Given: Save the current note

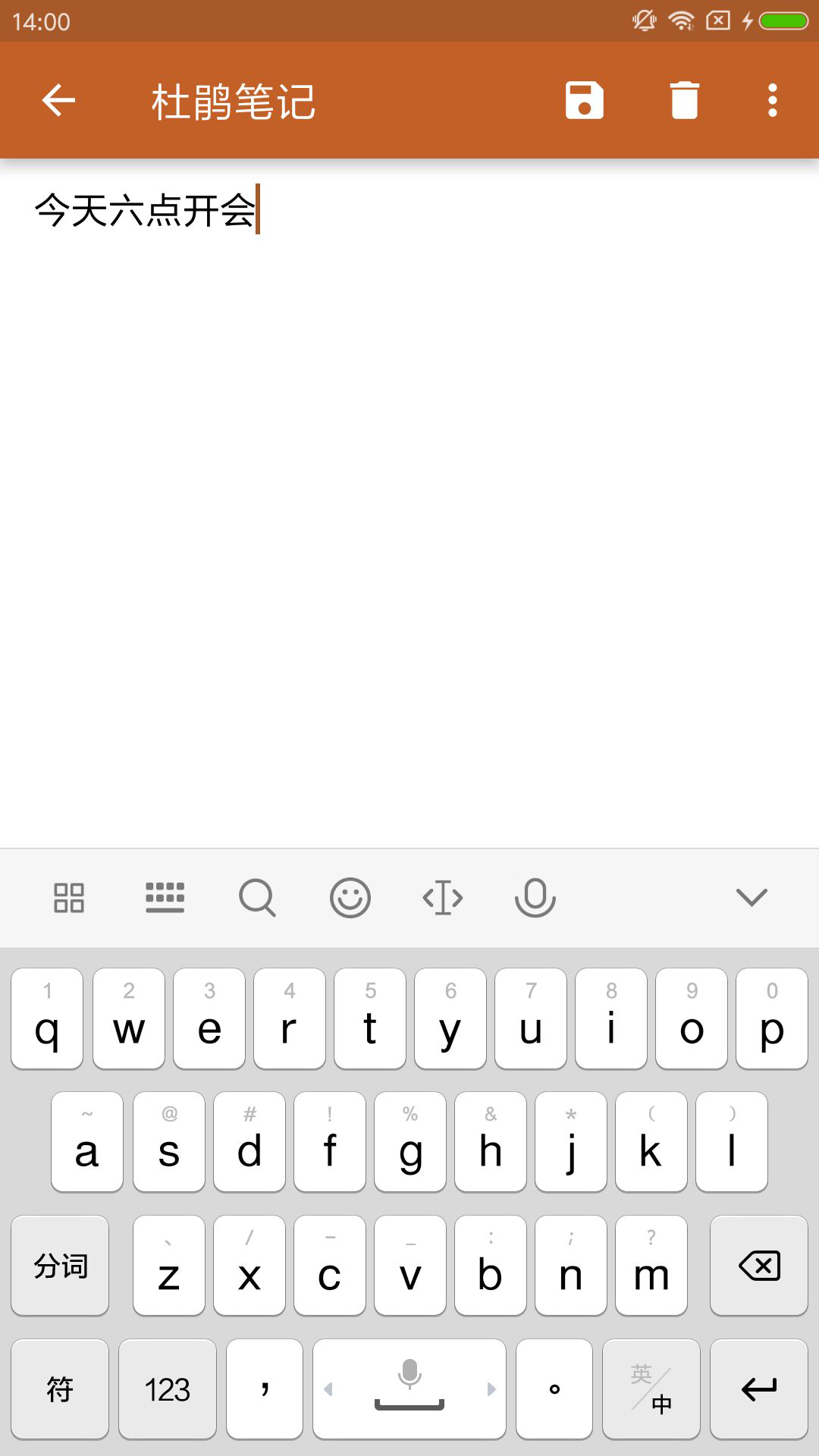Looking at the screenshot, I should click(584, 100).
